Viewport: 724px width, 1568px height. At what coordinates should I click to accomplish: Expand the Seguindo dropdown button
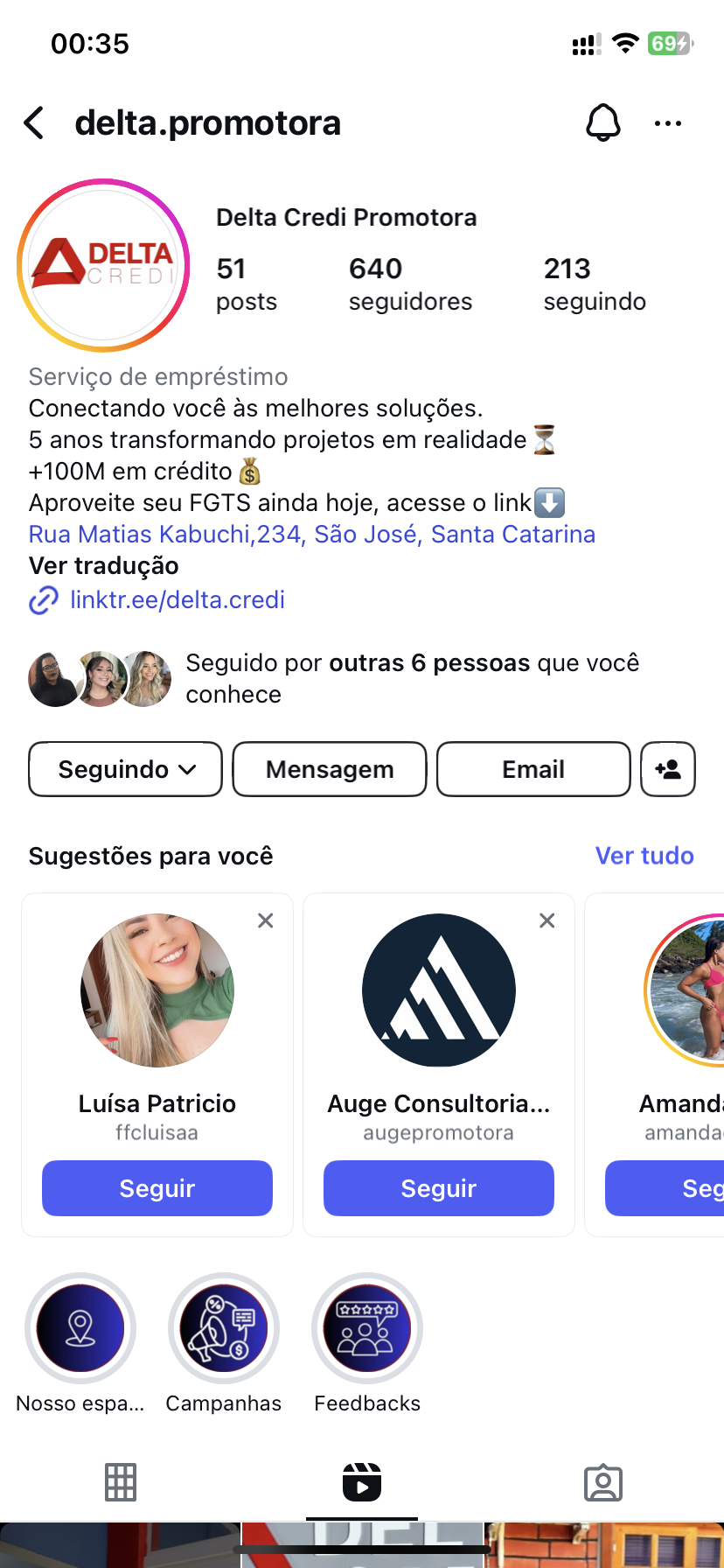[x=126, y=769]
